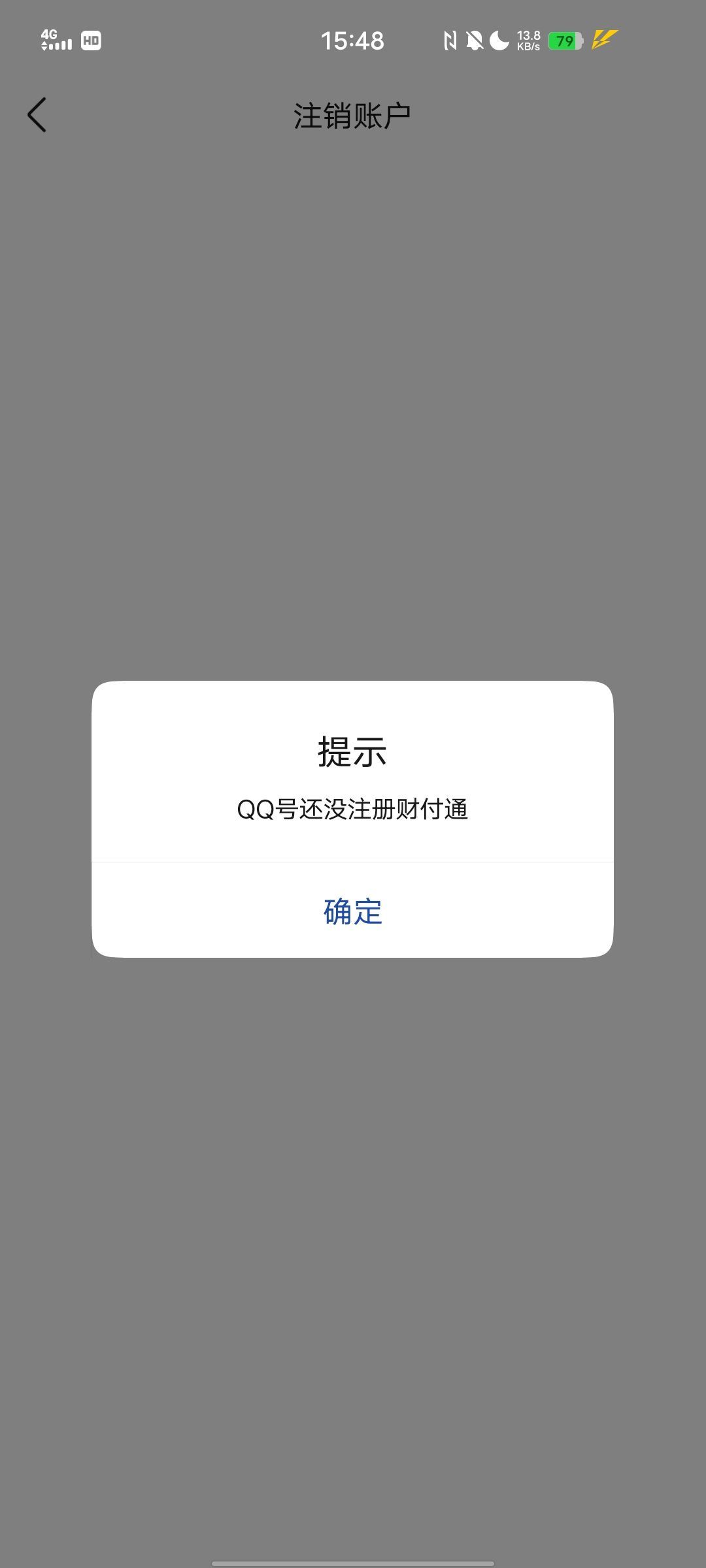Tap the clock showing 15:48
Viewport: 706px width, 1568px height.
[x=353, y=41]
